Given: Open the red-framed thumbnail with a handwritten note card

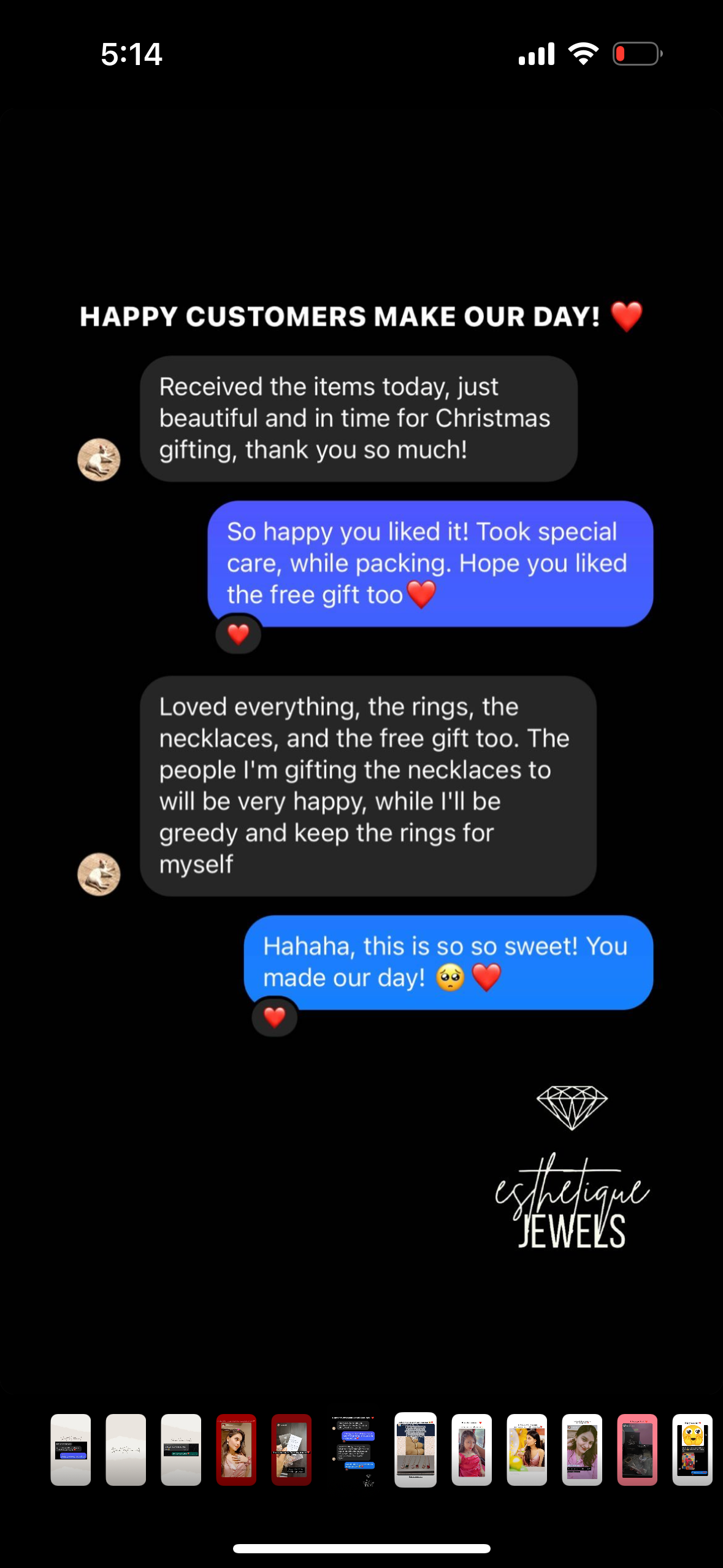Looking at the screenshot, I should pos(291,1450).
